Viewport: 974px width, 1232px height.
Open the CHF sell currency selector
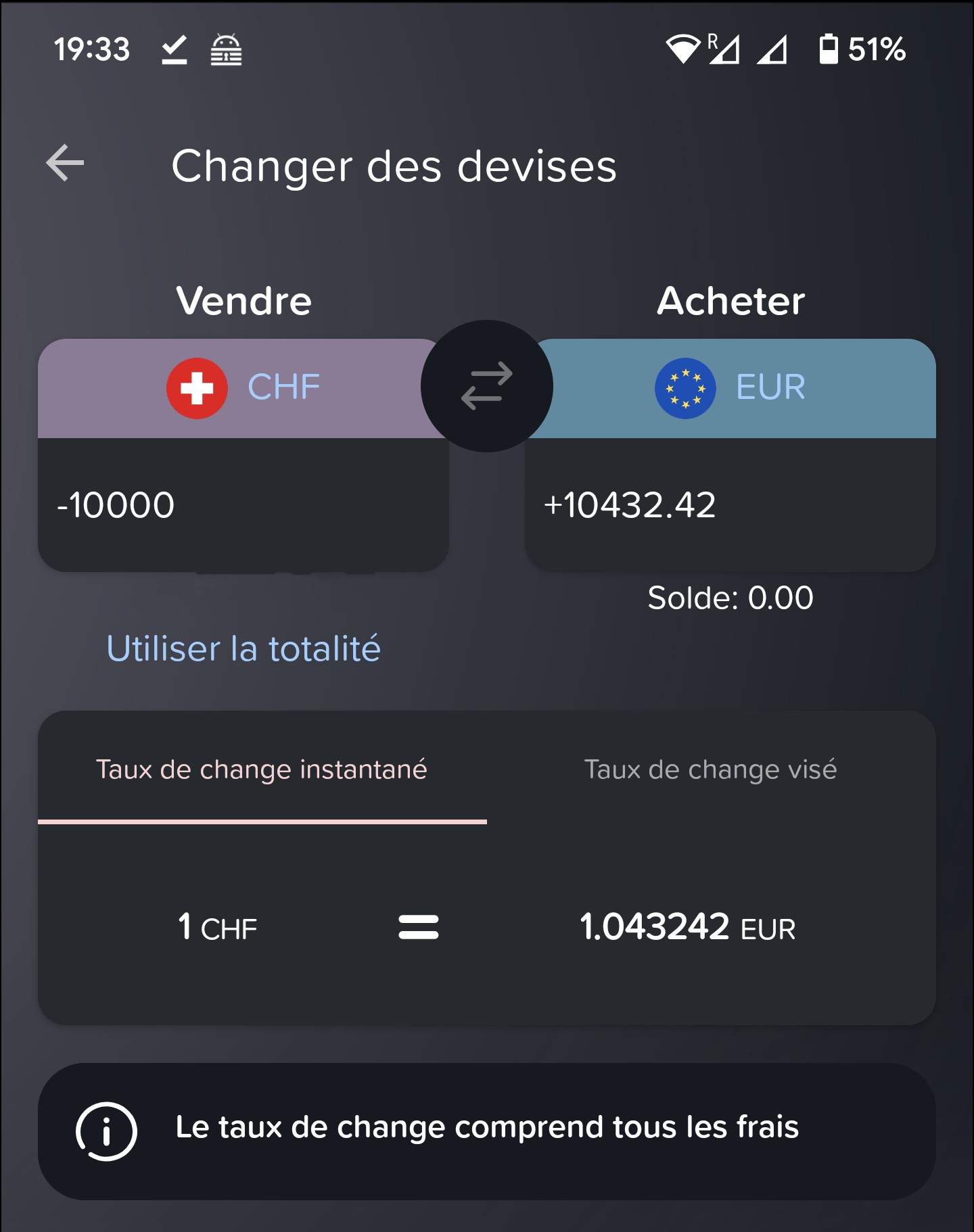coord(243,388)
